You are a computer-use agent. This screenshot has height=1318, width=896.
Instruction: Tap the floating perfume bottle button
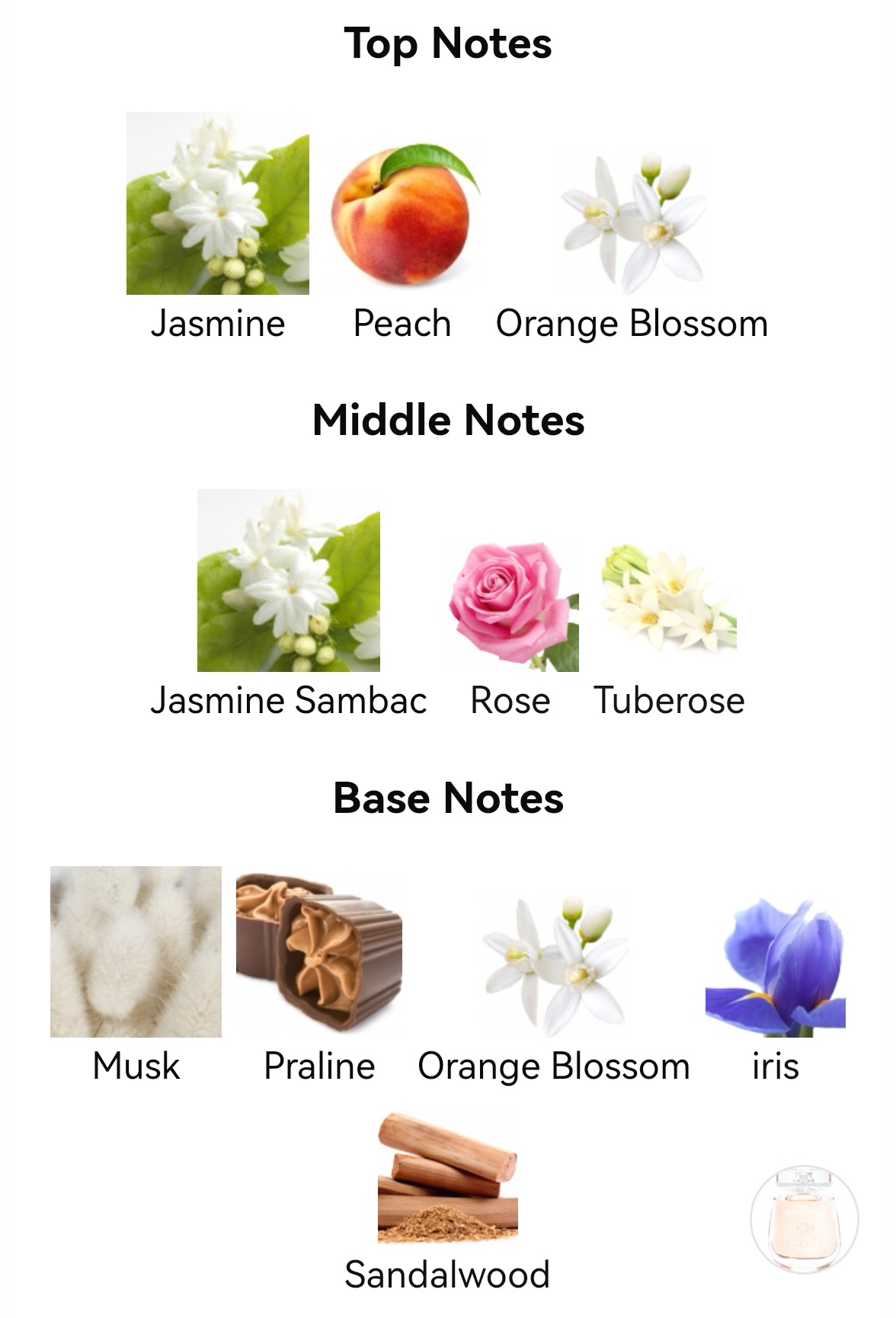point(804,1219)
